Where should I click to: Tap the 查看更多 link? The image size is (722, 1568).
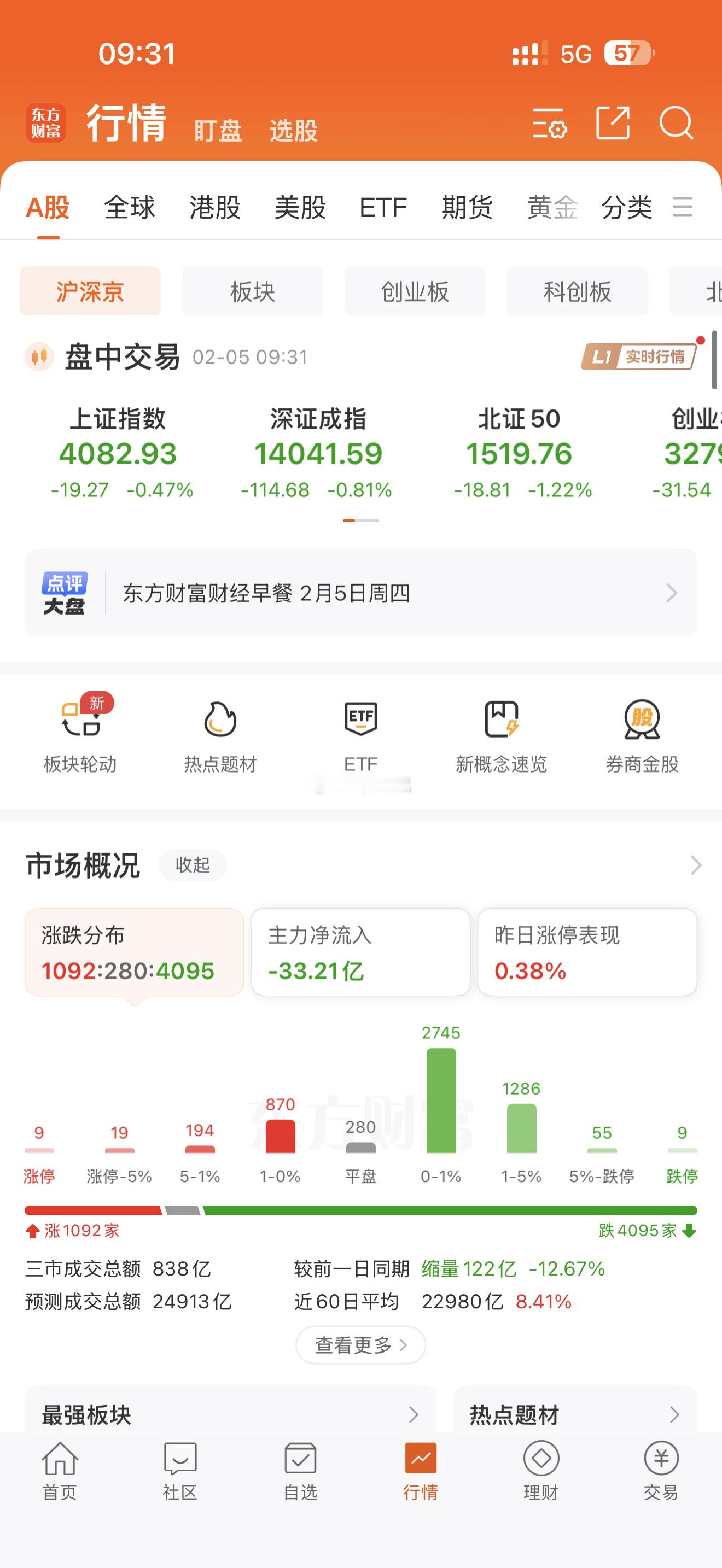[360, 1344]
